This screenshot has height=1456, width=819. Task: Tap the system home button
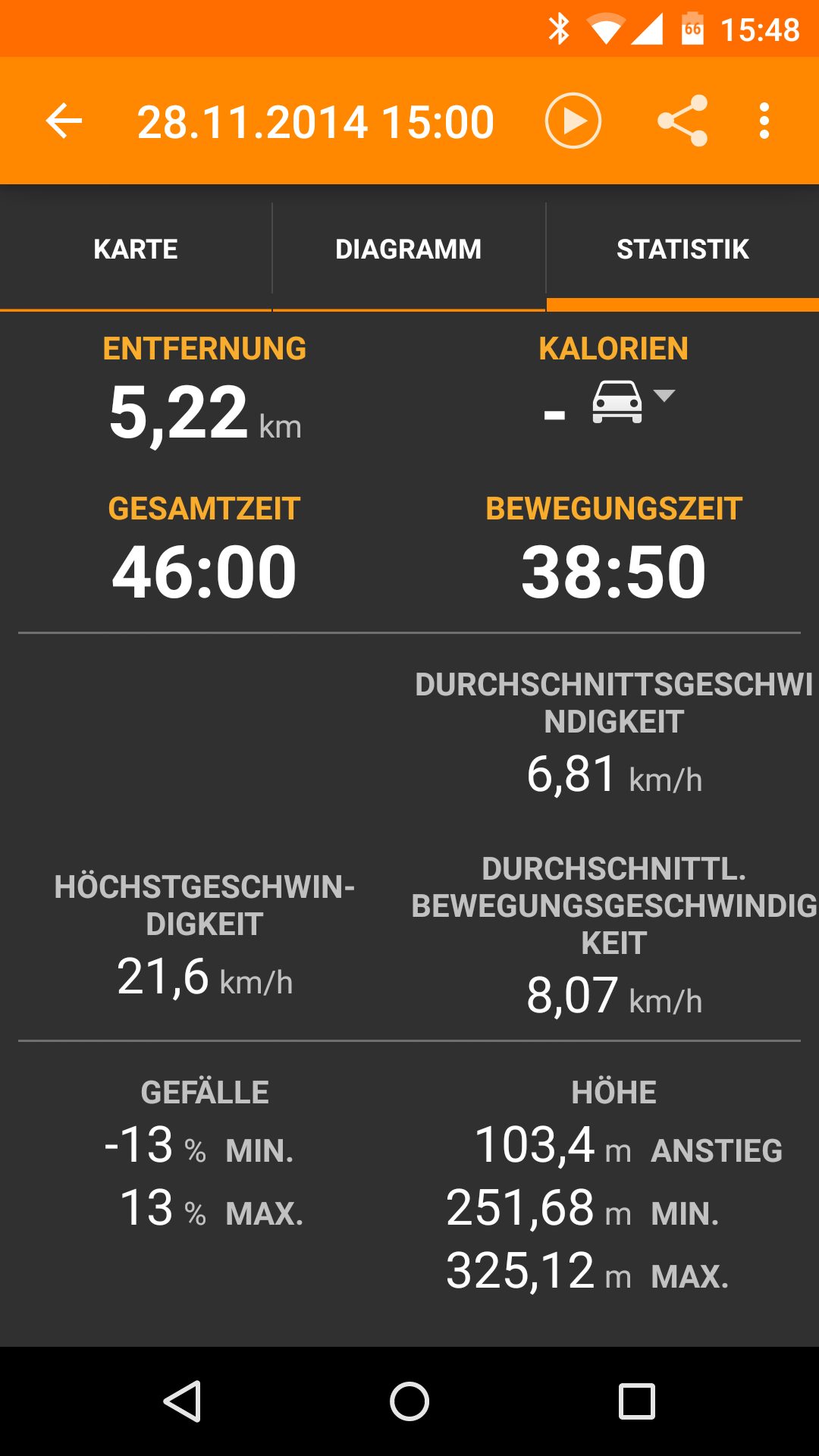point(409,1401)
